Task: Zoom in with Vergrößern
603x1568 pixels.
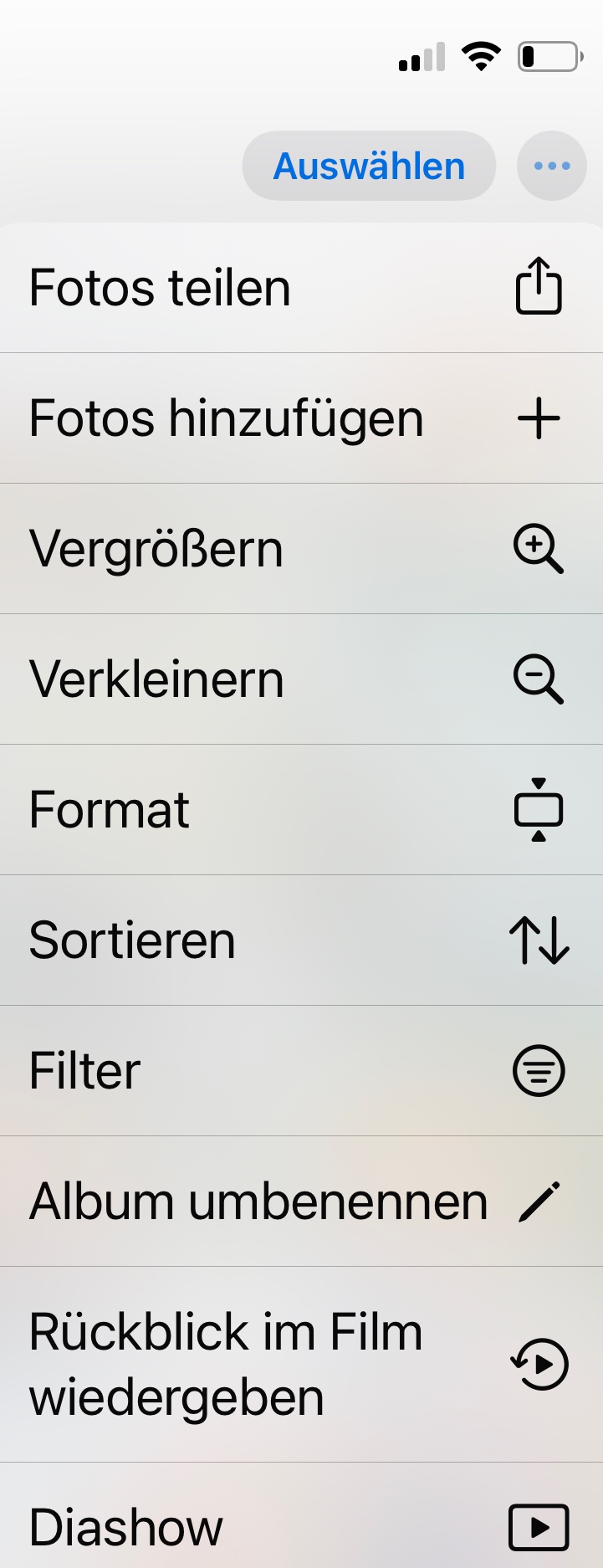Action: 301,549
